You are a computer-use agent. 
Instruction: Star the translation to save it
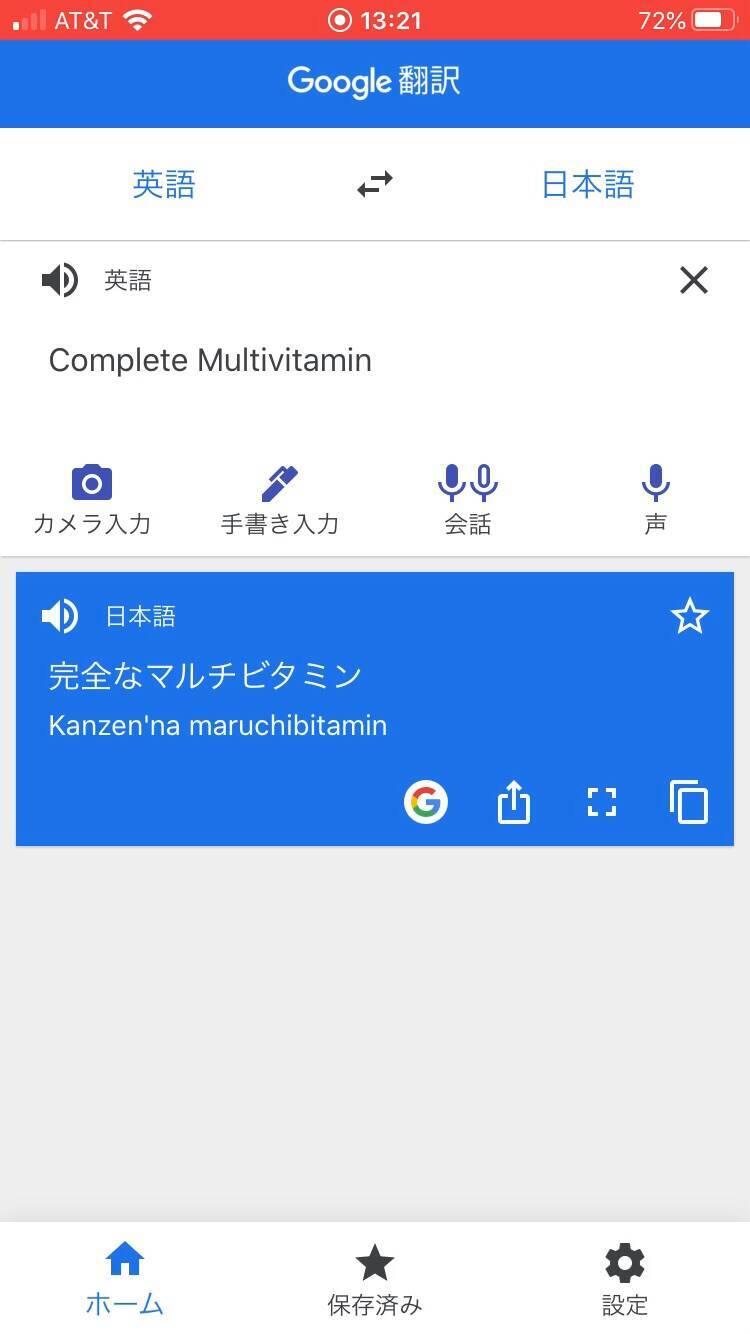pyautogui.click(x=689, y=617)
